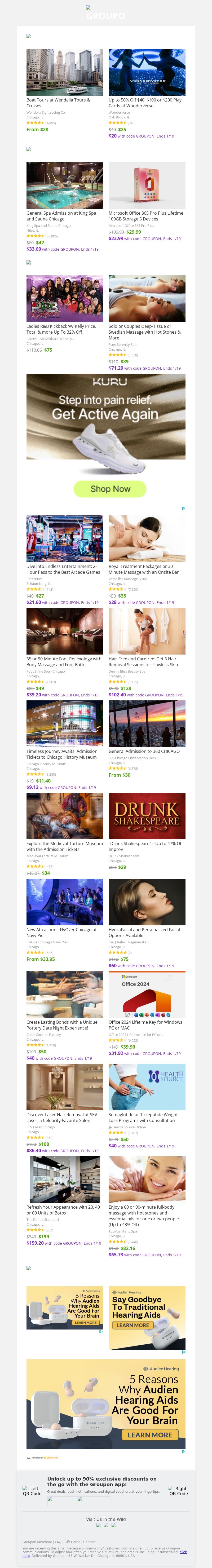Open the foot reflexology deal at Foot Smile Spa
The image size is (212, 1568).
pyautogui.click(x=63, y=662)
